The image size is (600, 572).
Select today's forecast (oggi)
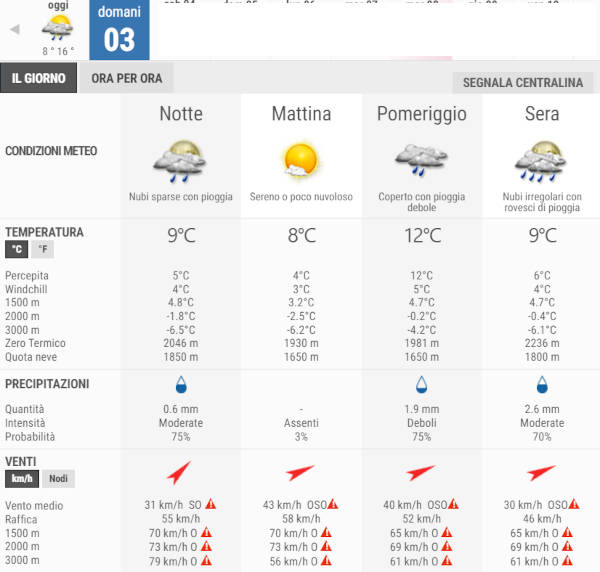pyautogui.click(x=58, y=28)
